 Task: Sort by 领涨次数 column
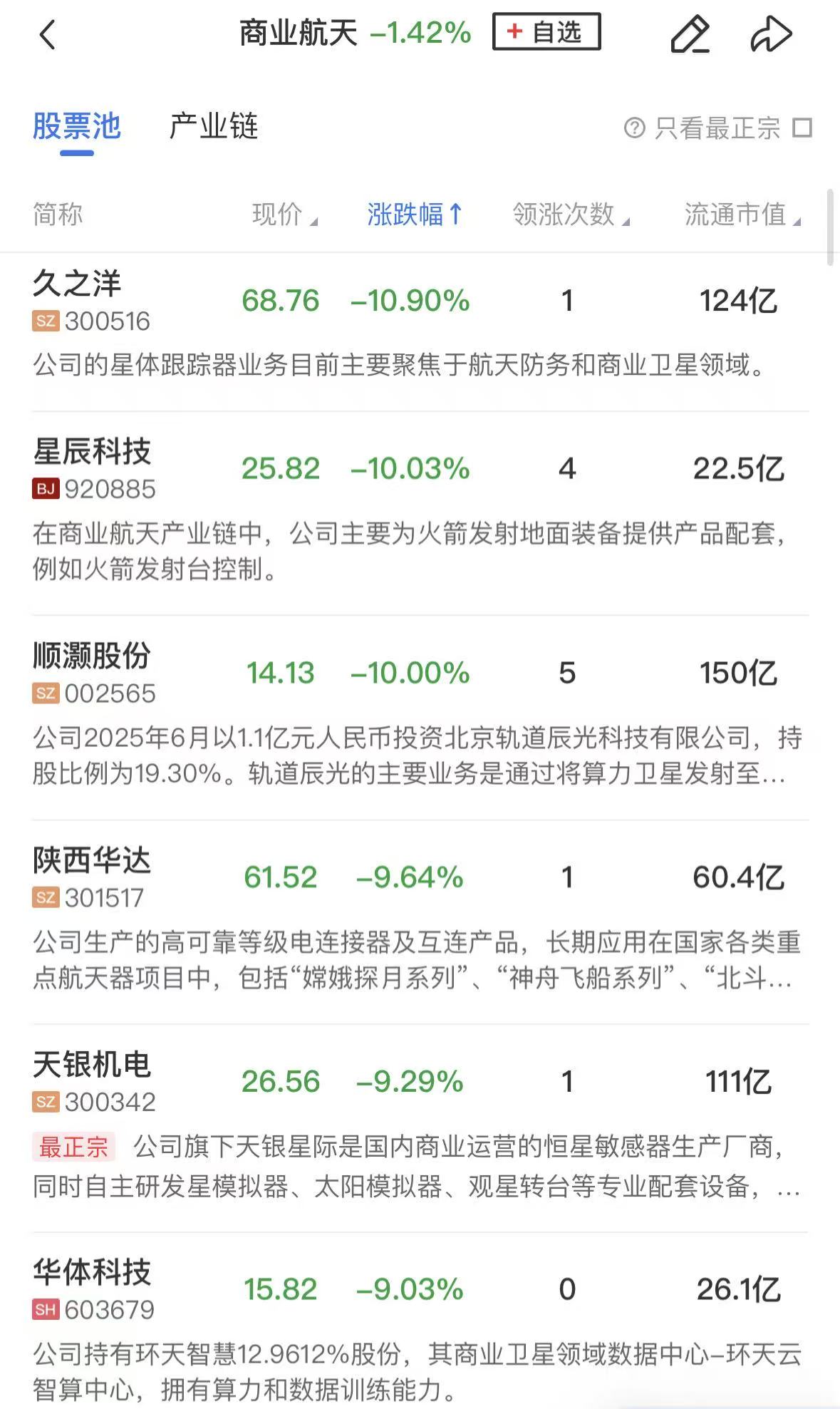tap(570, 215)
